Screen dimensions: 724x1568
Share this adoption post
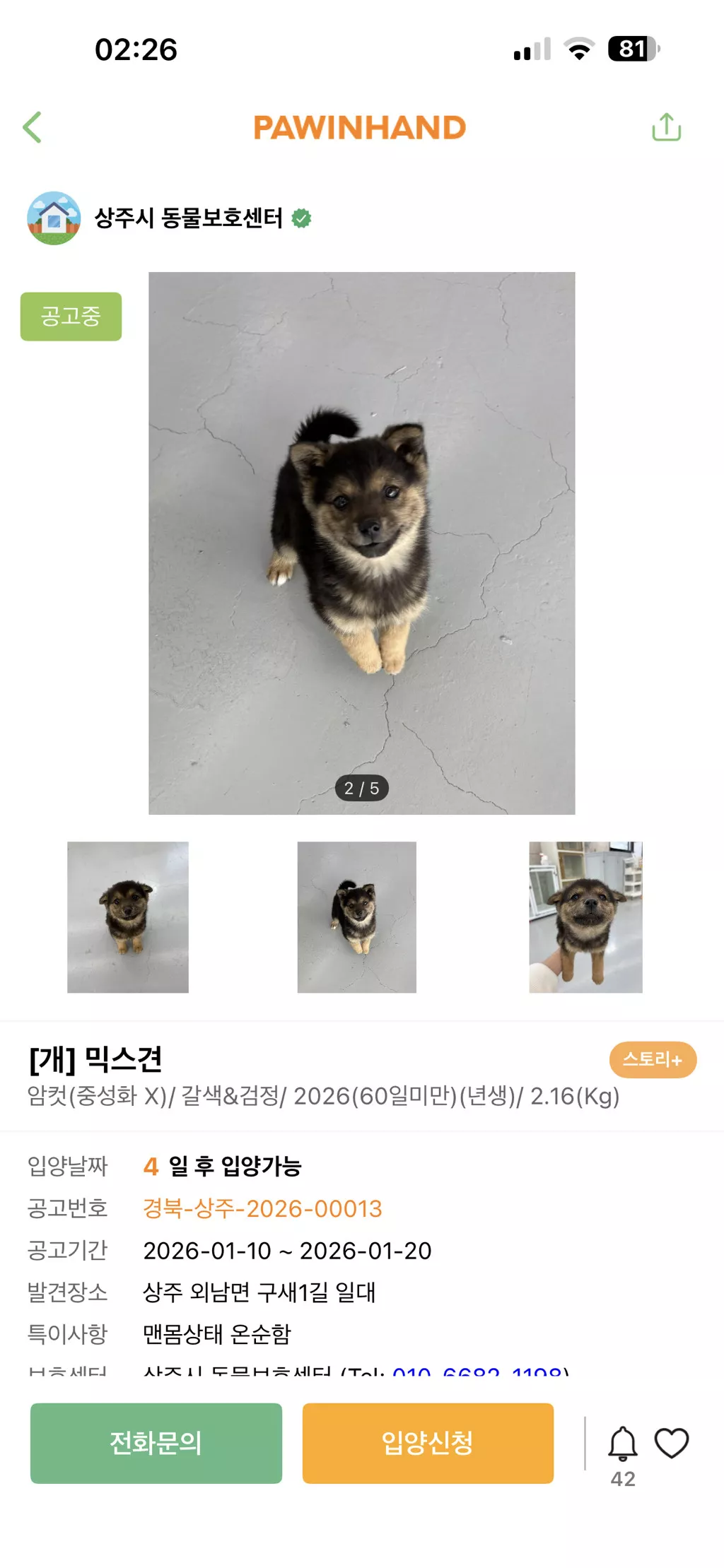666,128
